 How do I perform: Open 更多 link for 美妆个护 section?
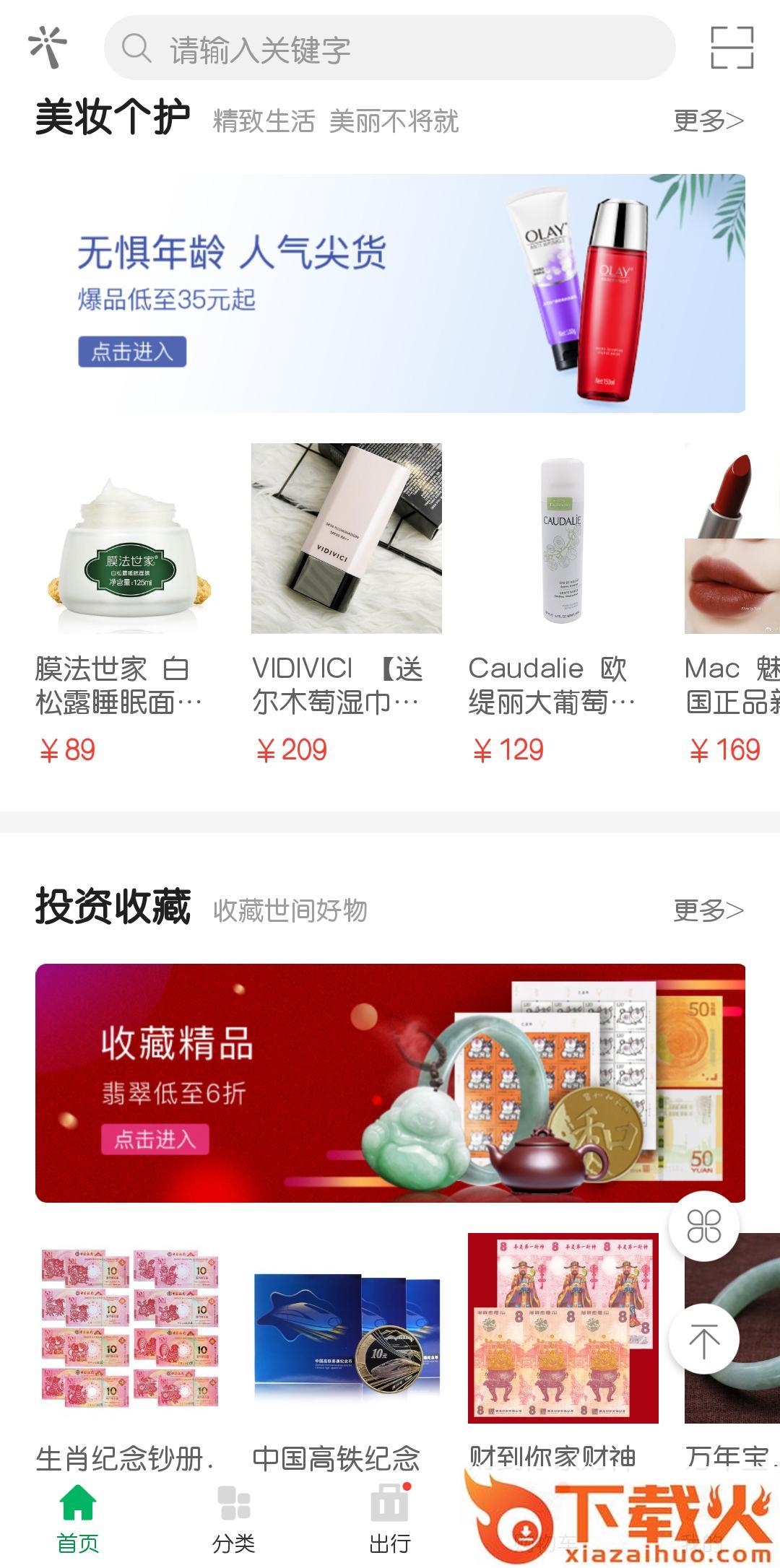[708, 121]
